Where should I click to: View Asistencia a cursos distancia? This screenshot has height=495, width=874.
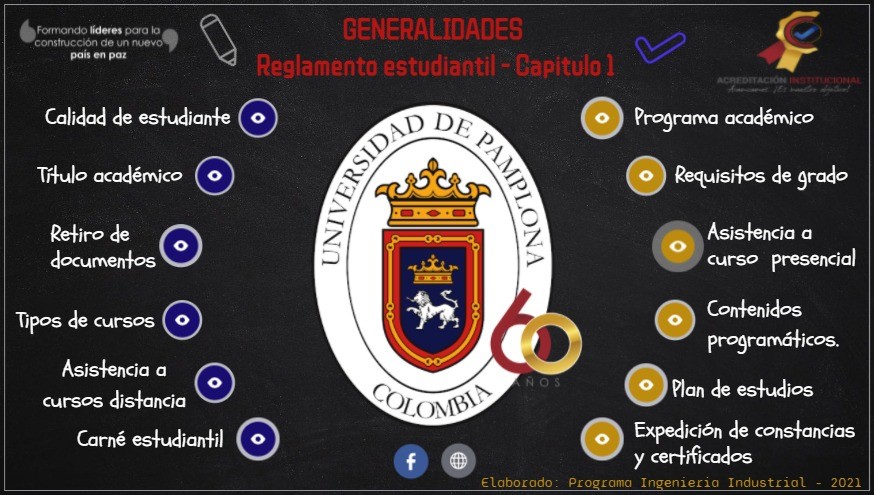point(214,382)
